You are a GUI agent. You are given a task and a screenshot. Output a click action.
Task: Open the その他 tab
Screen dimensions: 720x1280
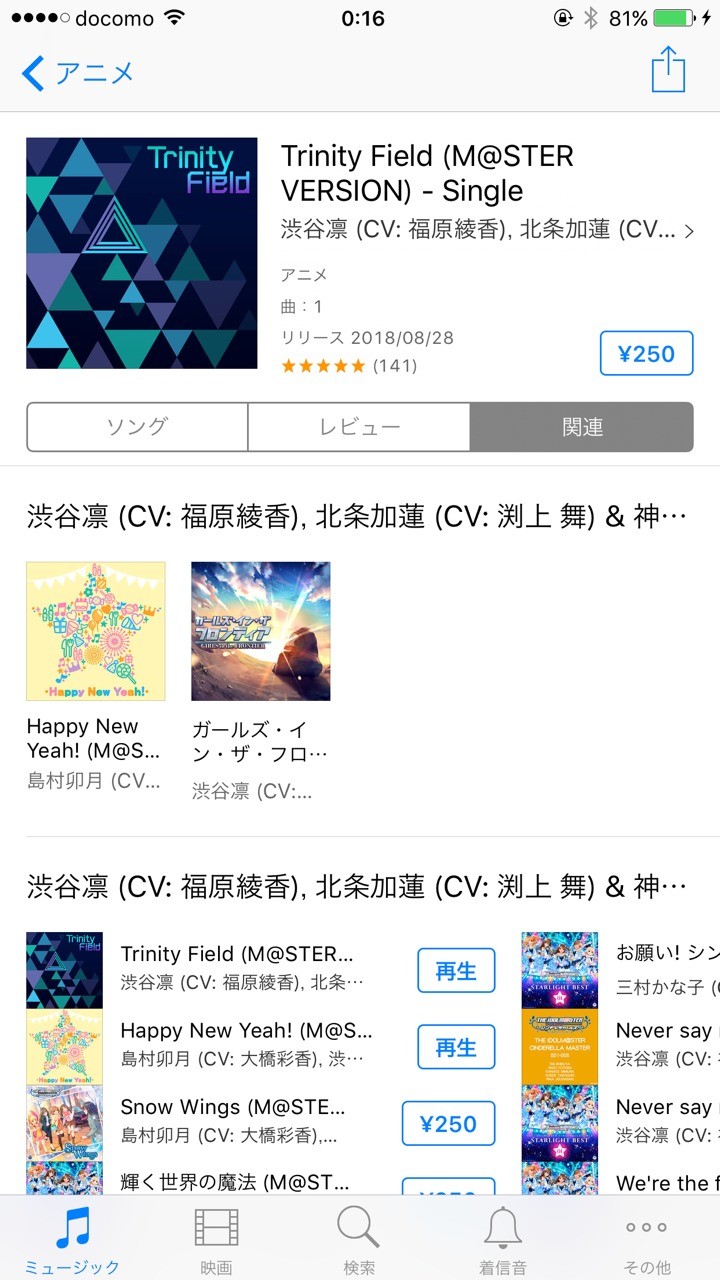(647, 1238)
